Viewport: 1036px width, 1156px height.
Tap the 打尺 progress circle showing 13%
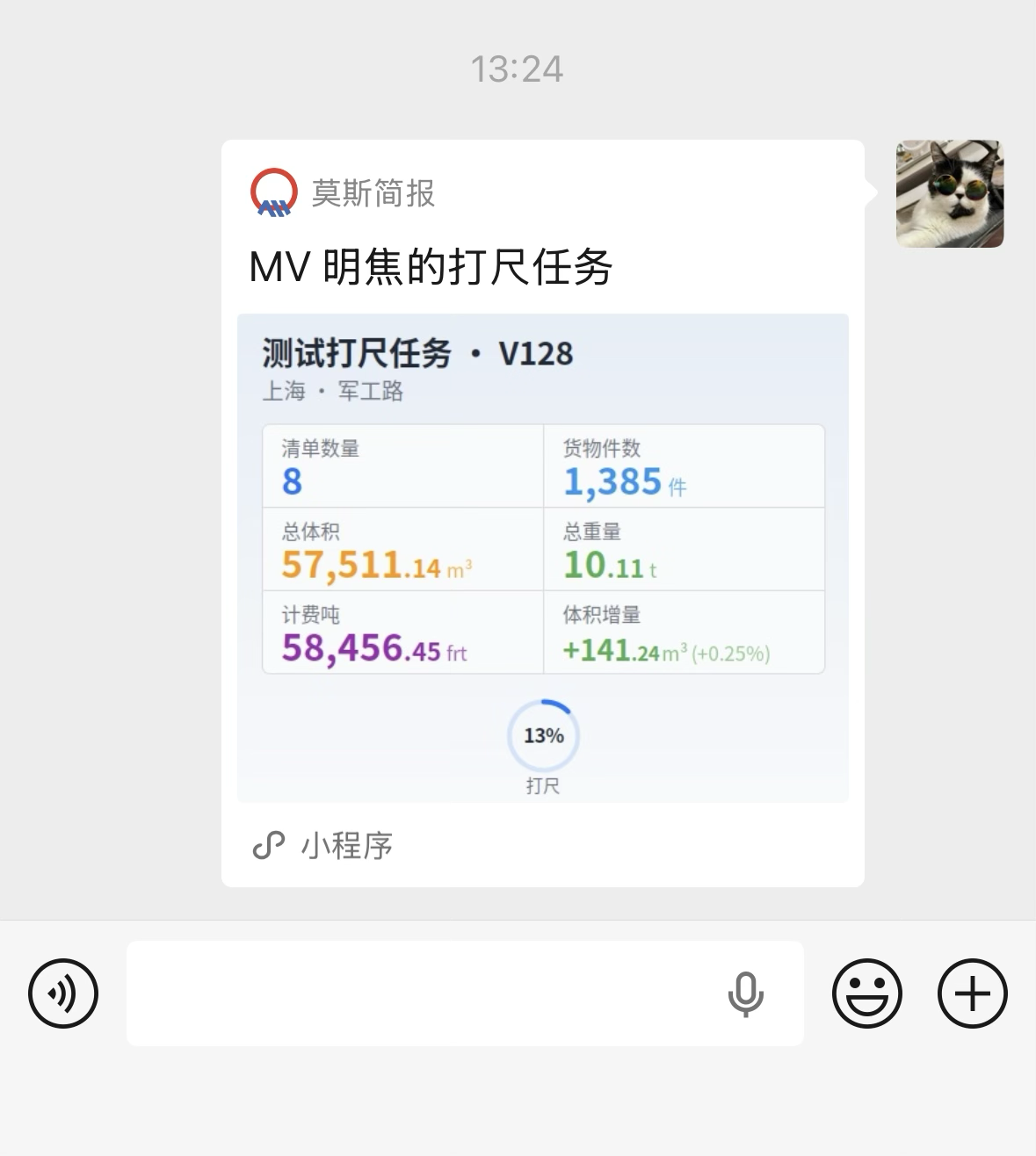[x=543, y=738]
